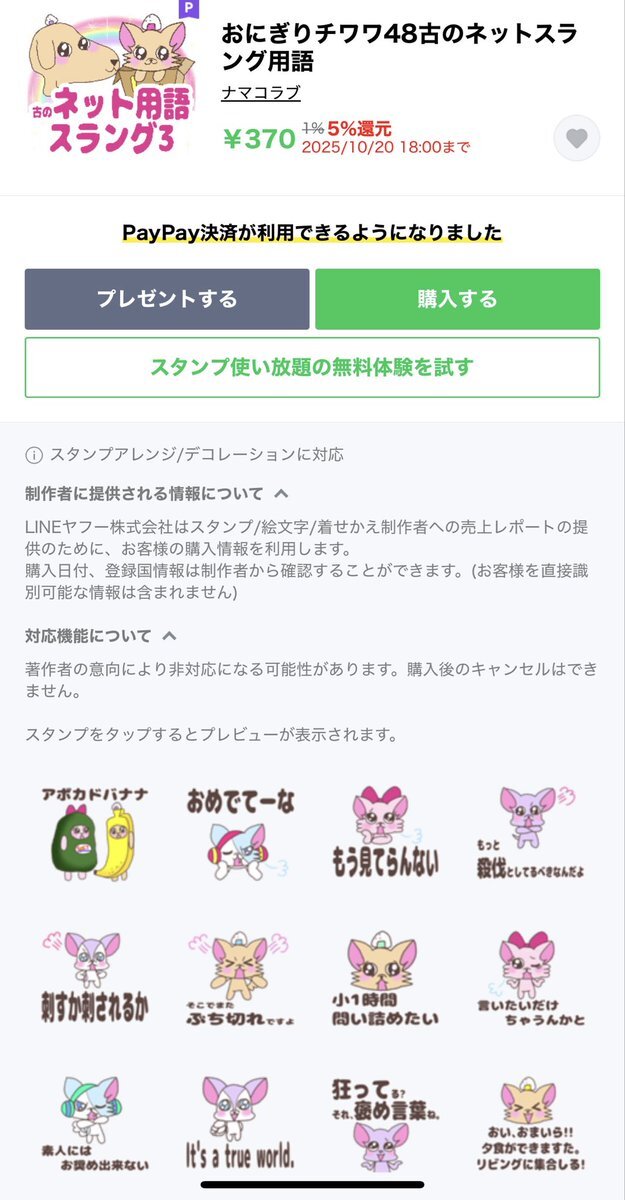Preview the It's a true world sticker
This screenshot has width=625, height=1200.
pyautogui.click(x=240, y=1122)
